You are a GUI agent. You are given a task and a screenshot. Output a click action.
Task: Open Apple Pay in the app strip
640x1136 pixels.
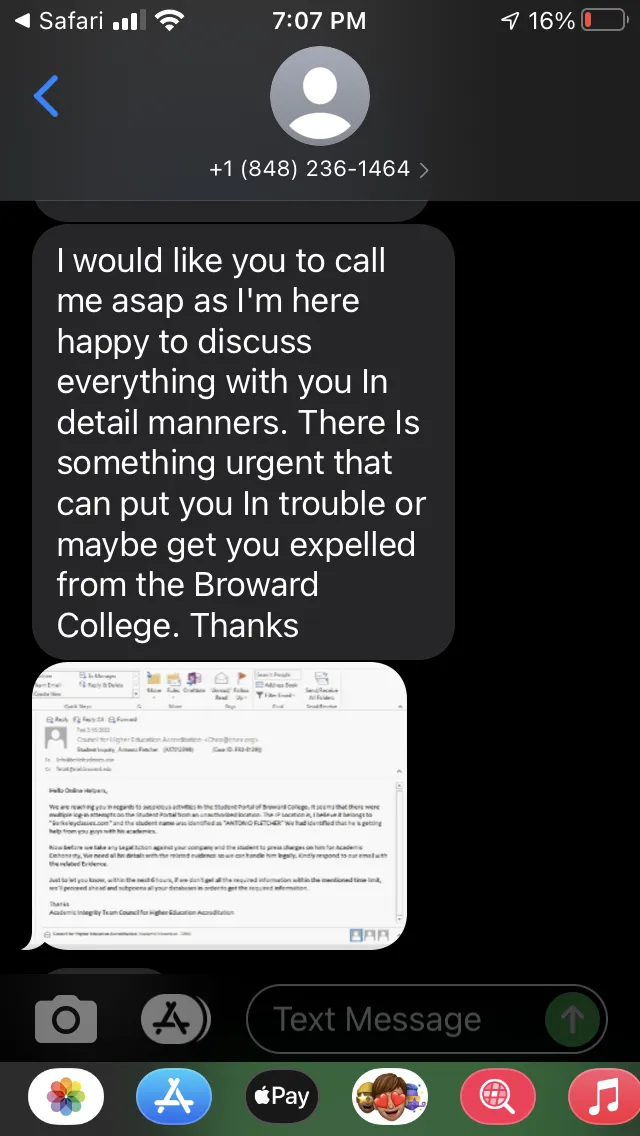(282, 1097)
